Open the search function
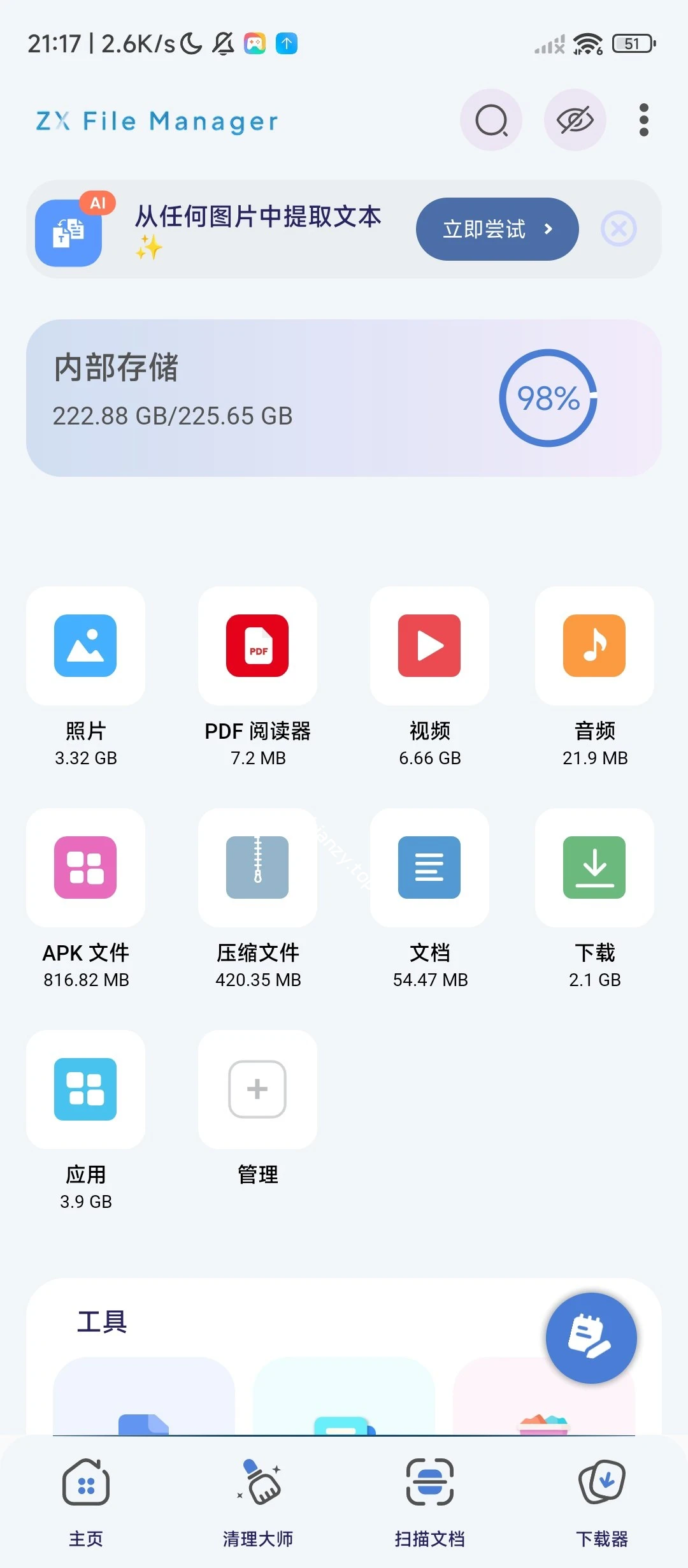The width and height of the screenshot is (688, 1568). [491, 120]
